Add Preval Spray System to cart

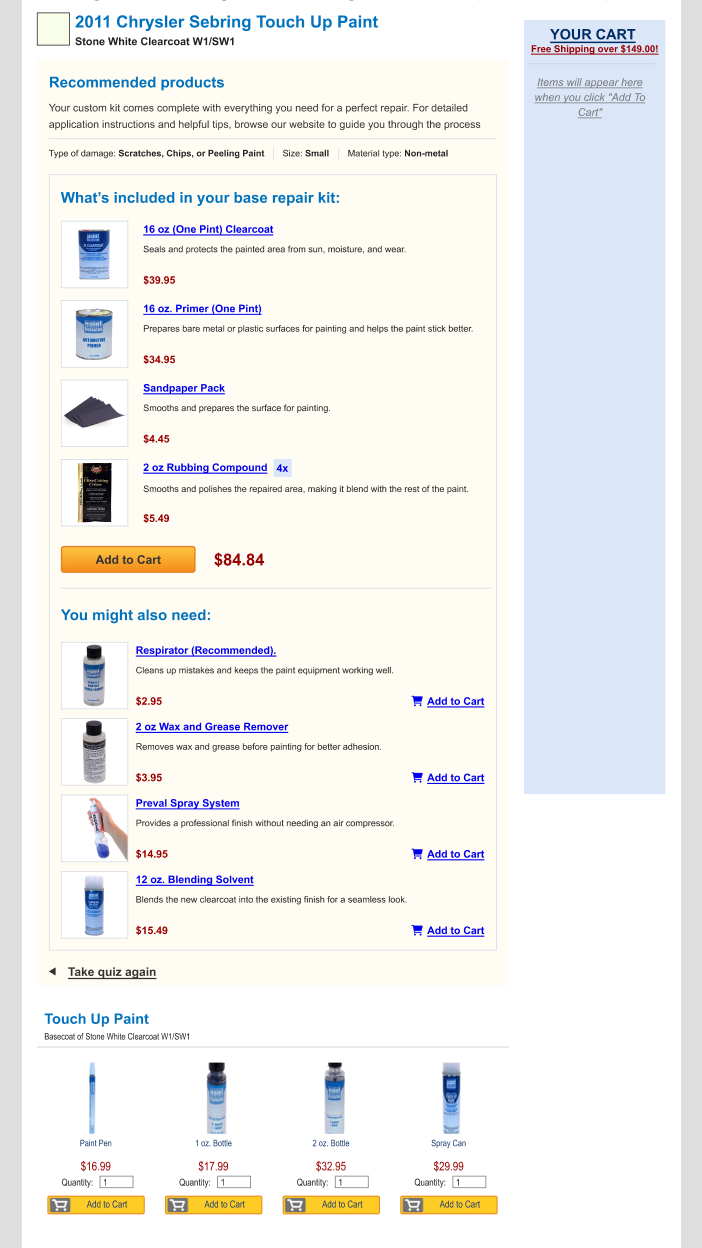pos(455,855)
